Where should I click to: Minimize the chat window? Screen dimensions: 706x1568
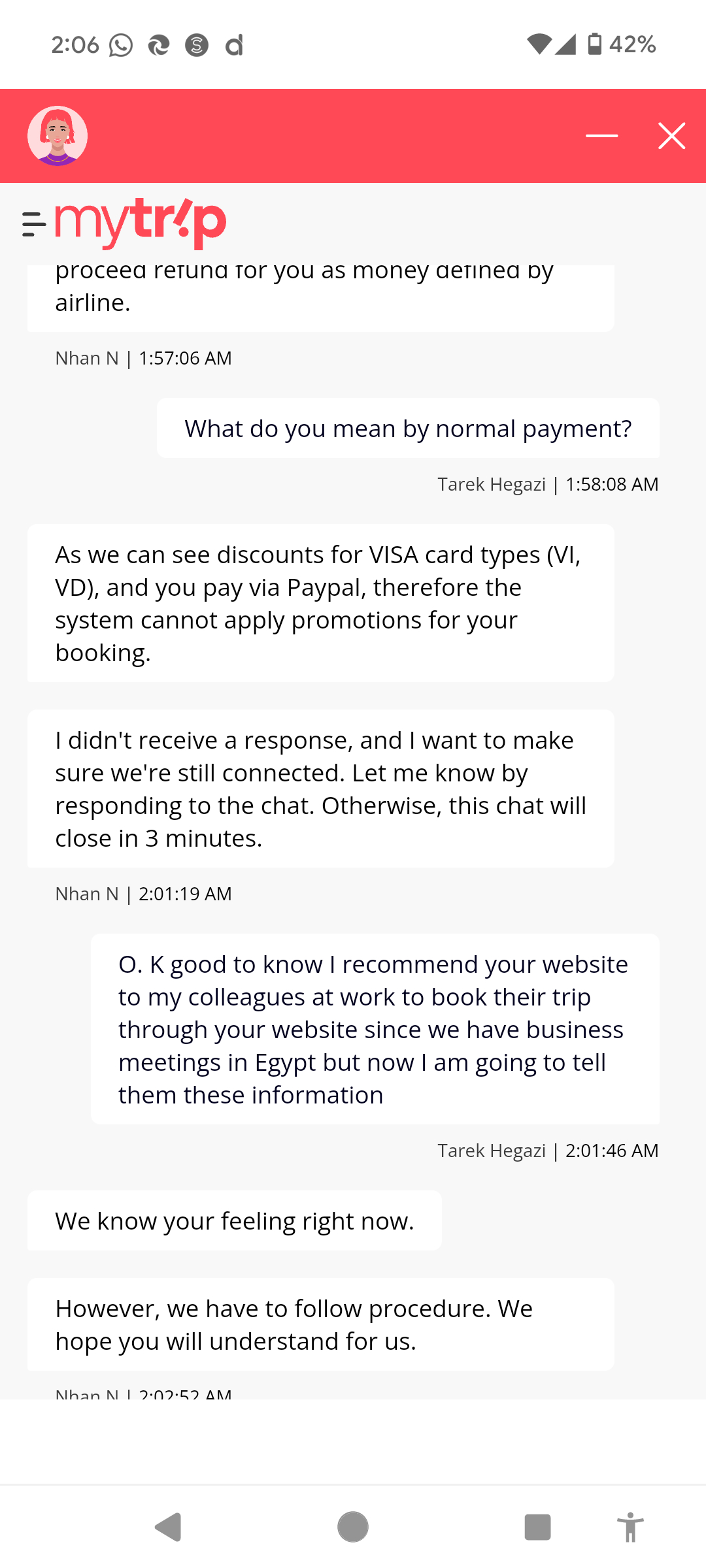point(601,135)
